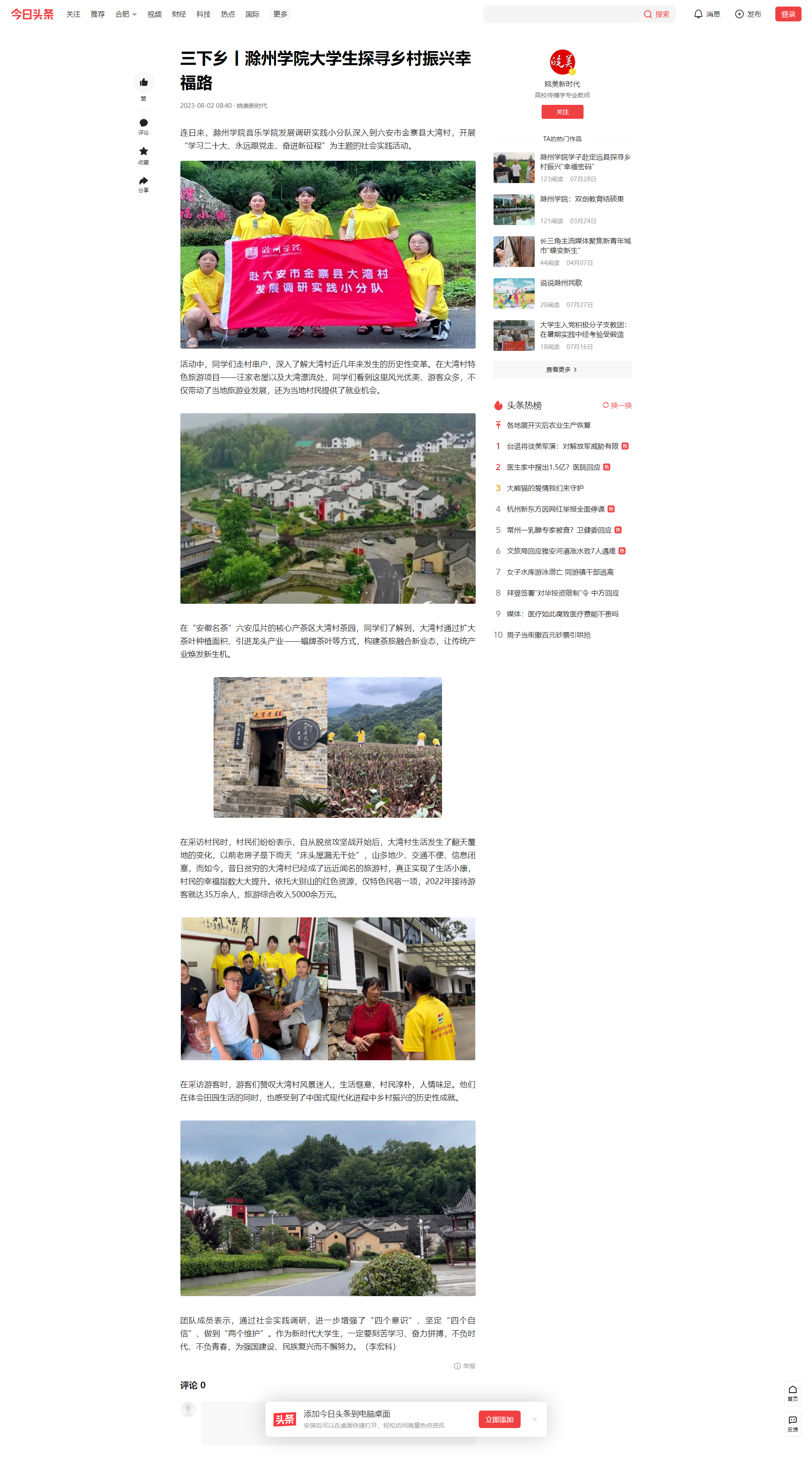
Task: Dismiss the add-to-desktop banner
Action: click(x=534, y=1419)
